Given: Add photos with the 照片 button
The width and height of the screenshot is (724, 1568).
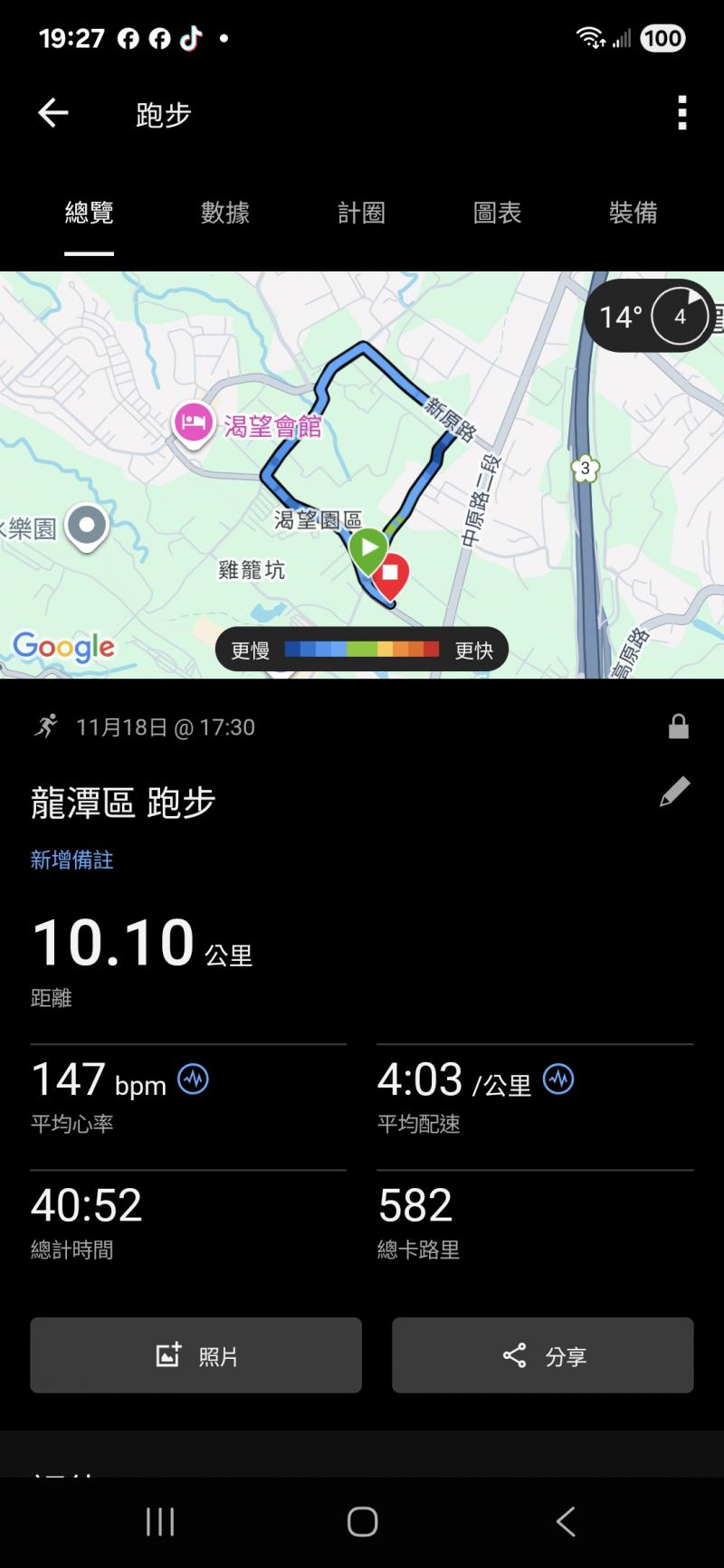Looking at the screenshot, I should coord(195,1354).
